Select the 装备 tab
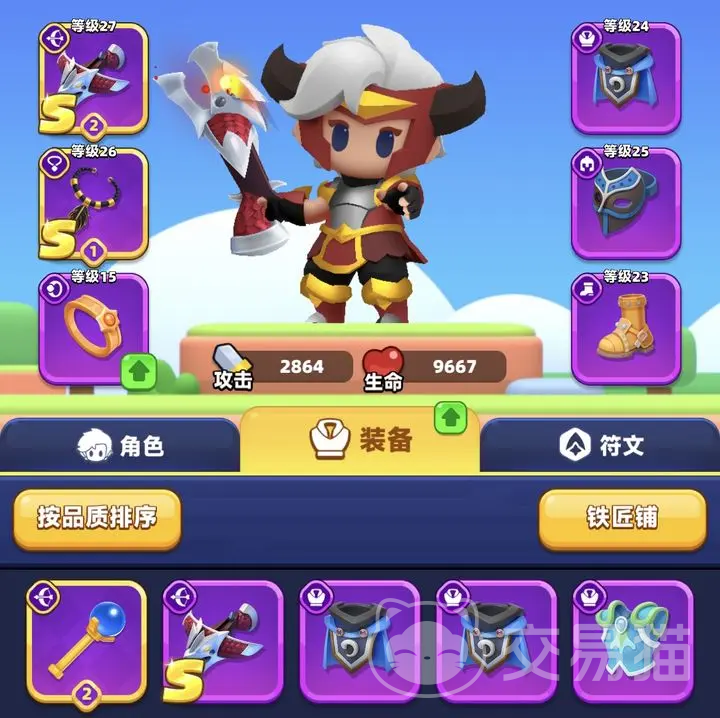This screenshot has width=720, height=718. point(360,440)
